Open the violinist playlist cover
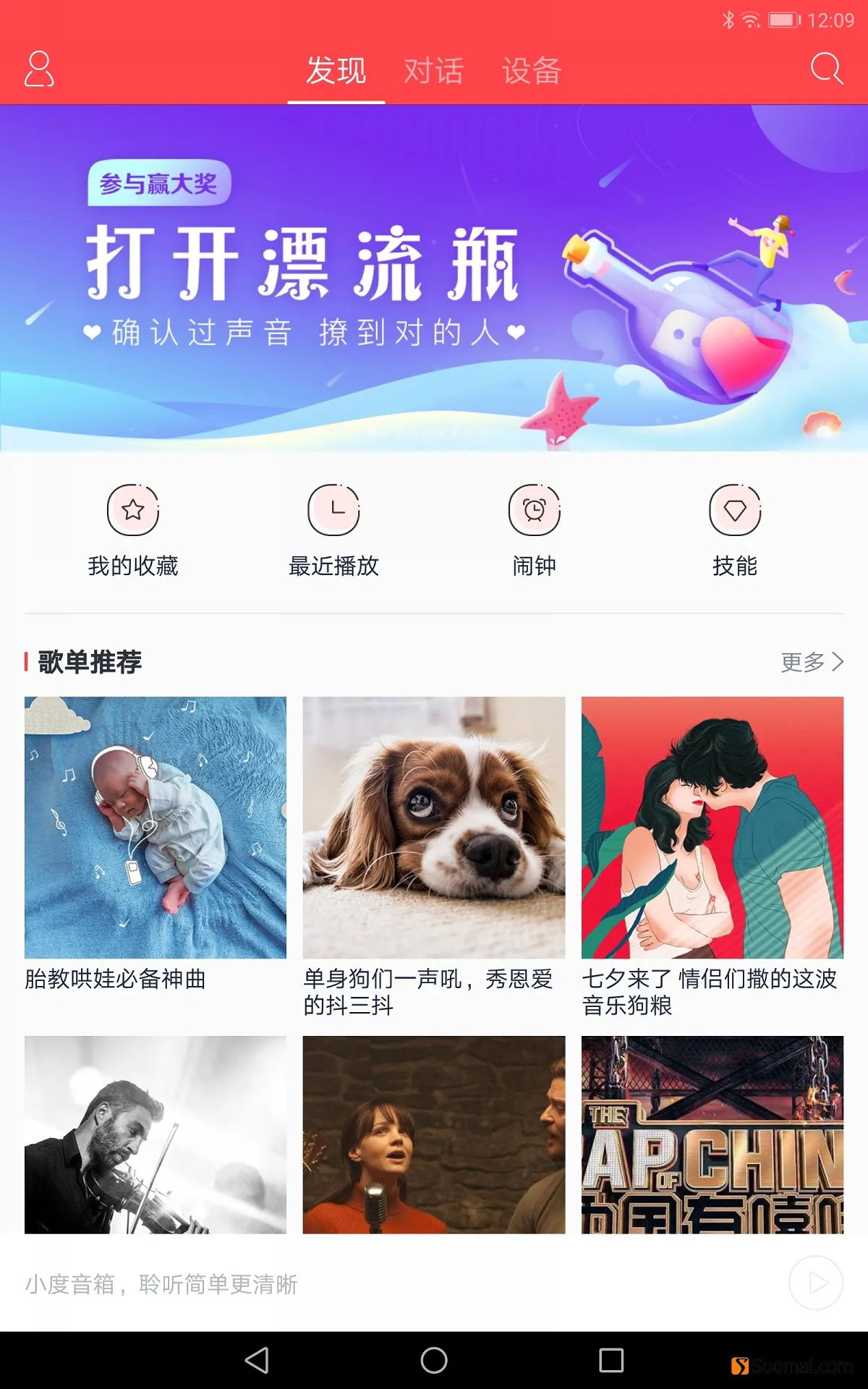The width and height of the screenshot is (868, 1389). click(156, 1134)
